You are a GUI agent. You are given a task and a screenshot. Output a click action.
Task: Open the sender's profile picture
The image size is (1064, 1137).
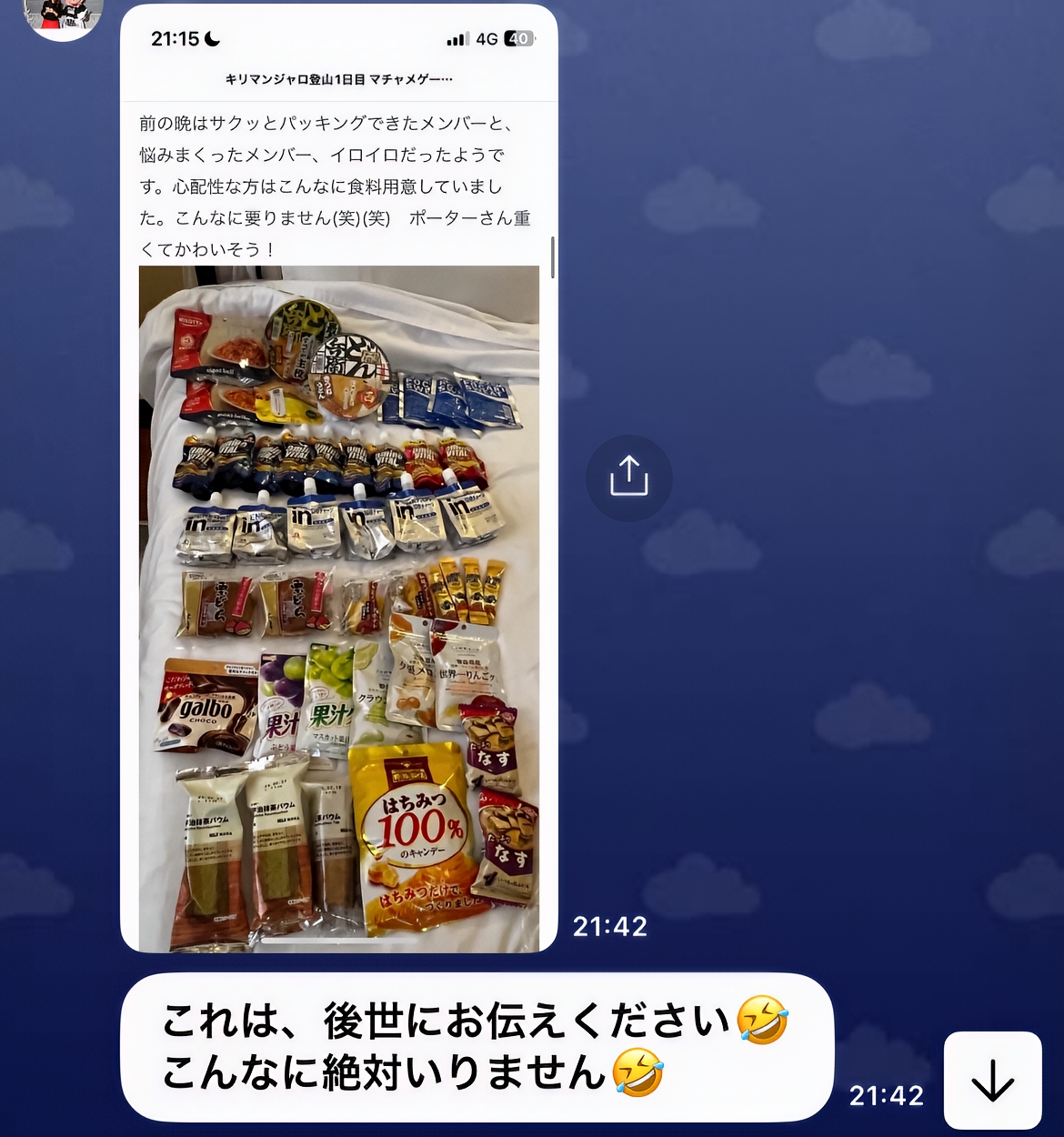tap(63, 16)
